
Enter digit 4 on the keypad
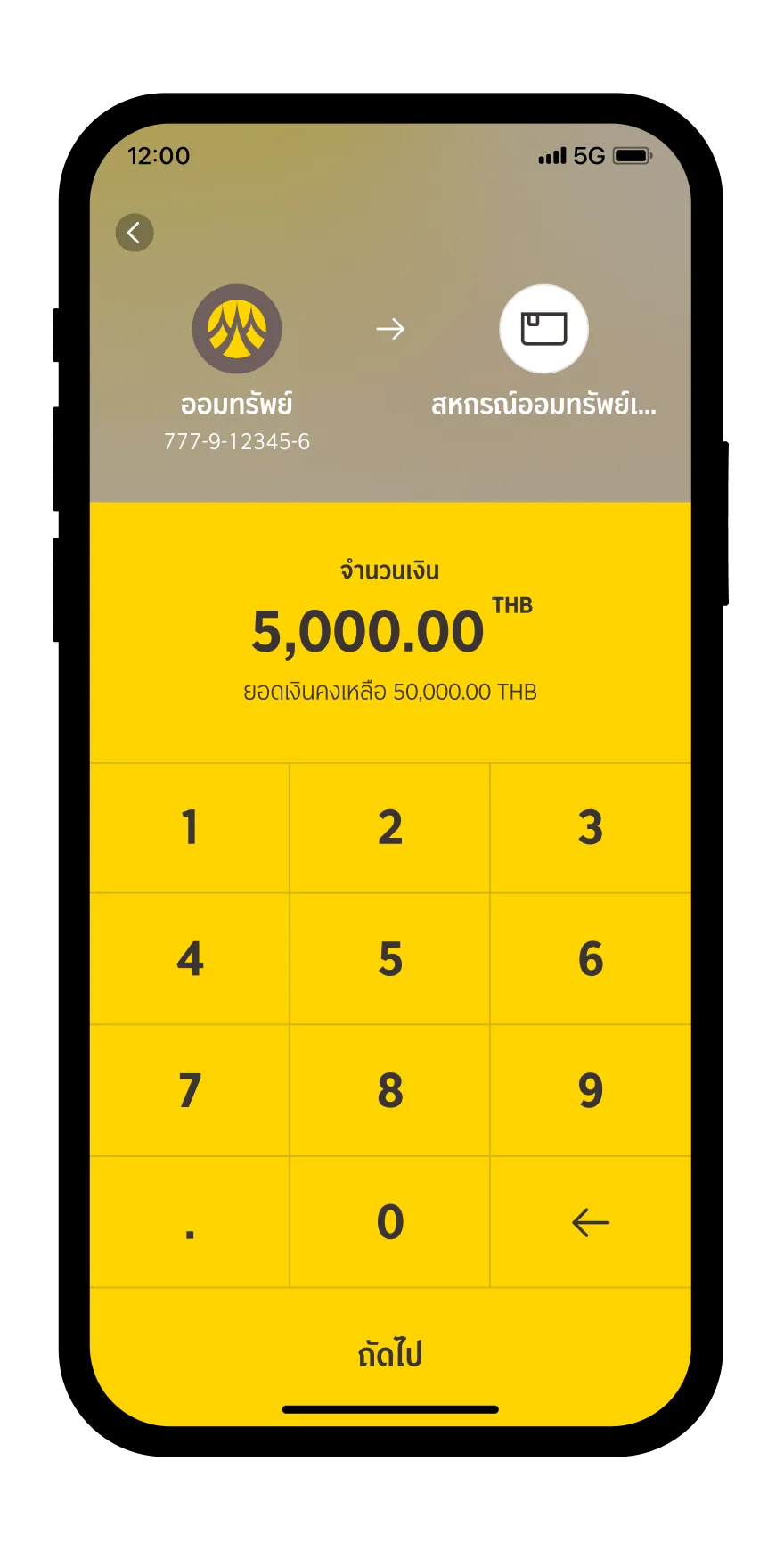pos(189,959)
